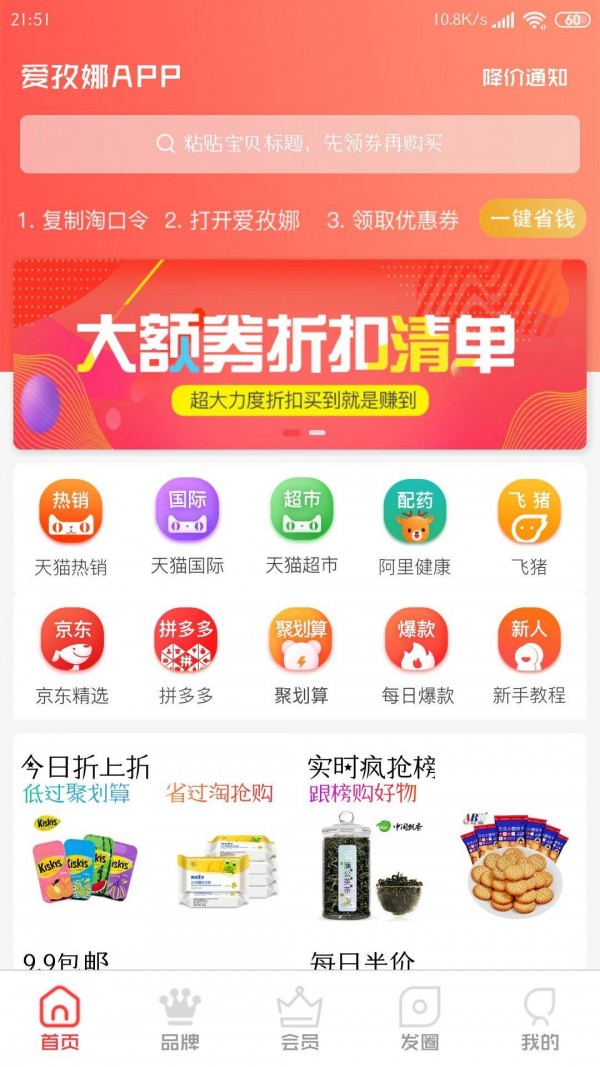The image size is (600, 1067).
Task: Open the 降价通知 price-drop alerts
Action: click(x=525, y=78)
